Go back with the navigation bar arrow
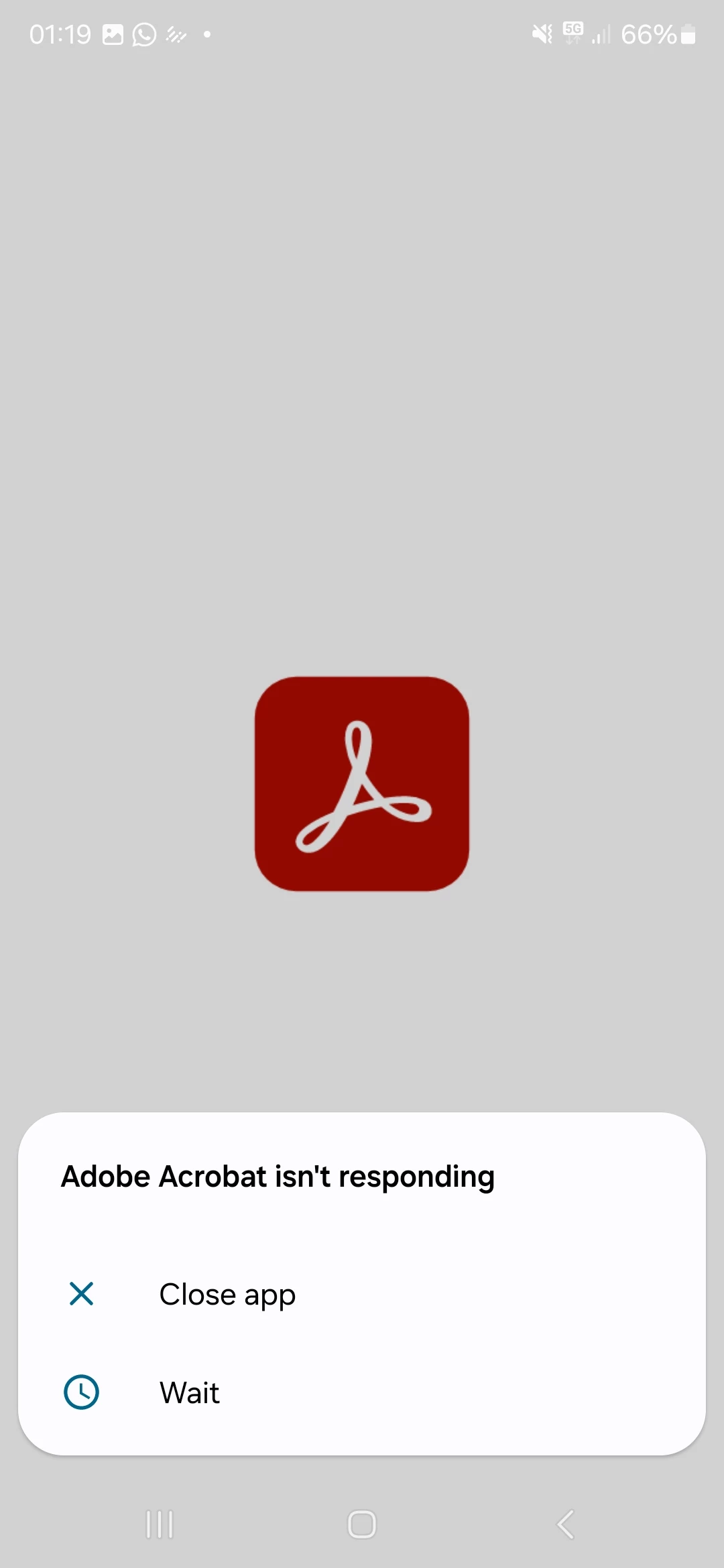Screen dimensions: 724x1568 [565, 1524]
